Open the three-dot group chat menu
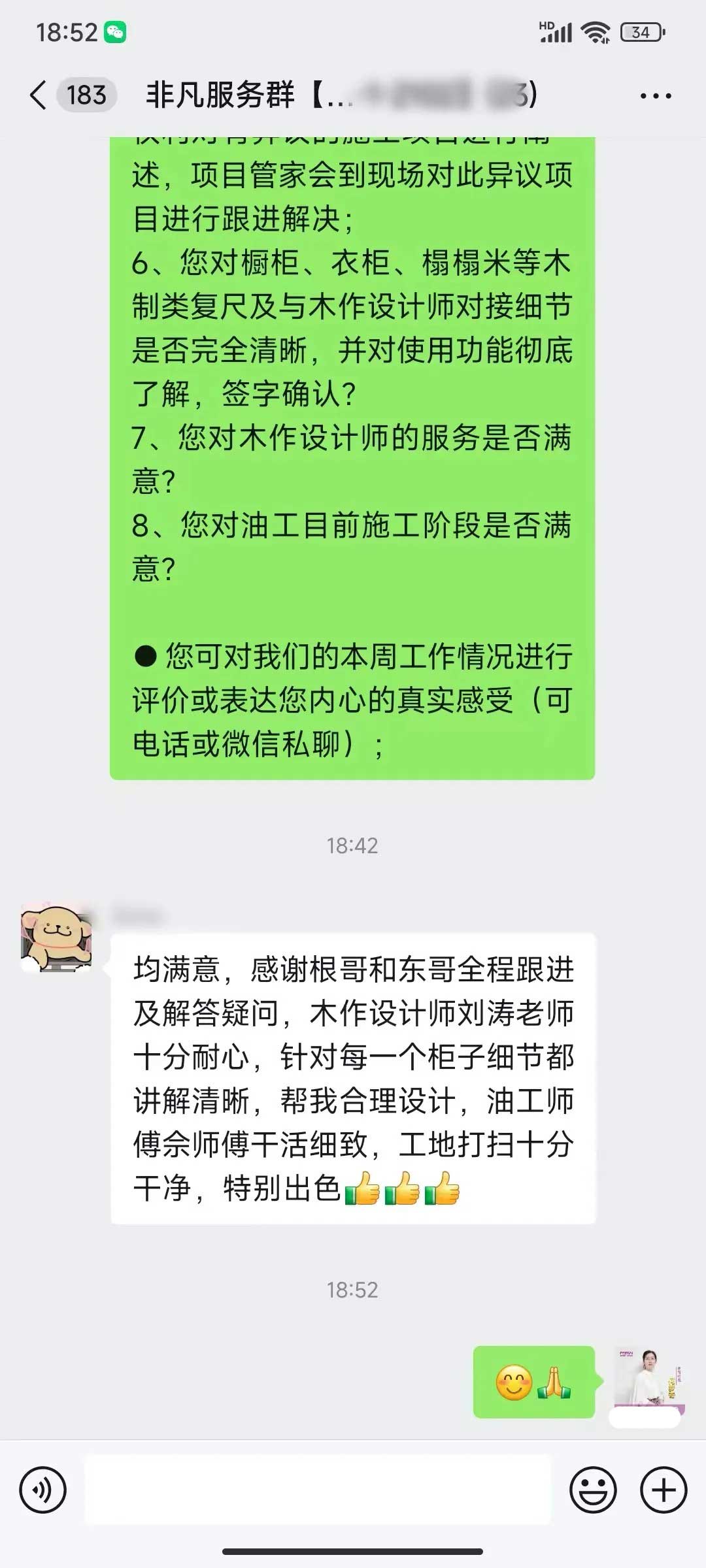 coord(655,96)
